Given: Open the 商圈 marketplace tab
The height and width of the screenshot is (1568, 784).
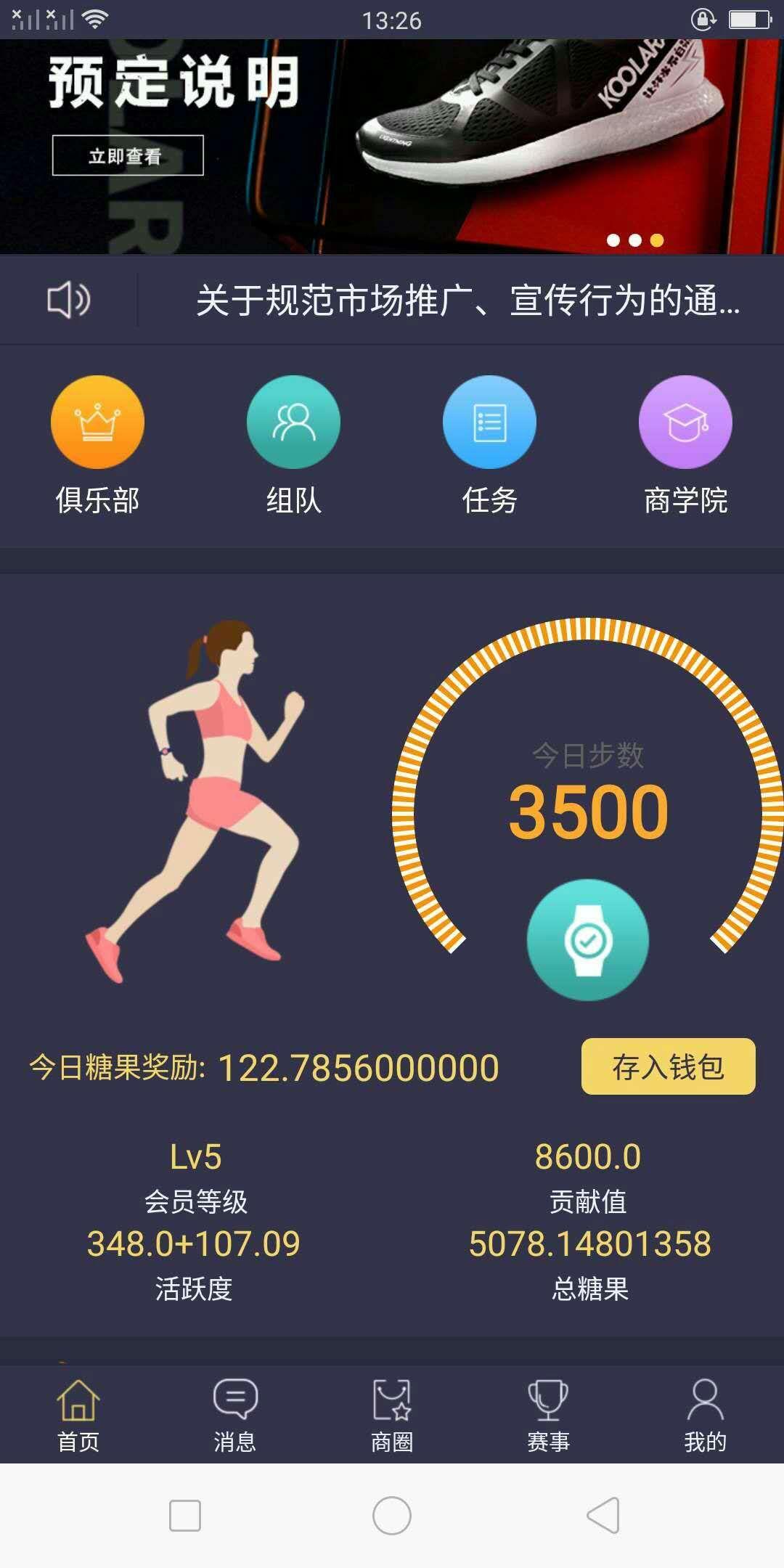Looking at the screenshot, I should point(392,1416).
